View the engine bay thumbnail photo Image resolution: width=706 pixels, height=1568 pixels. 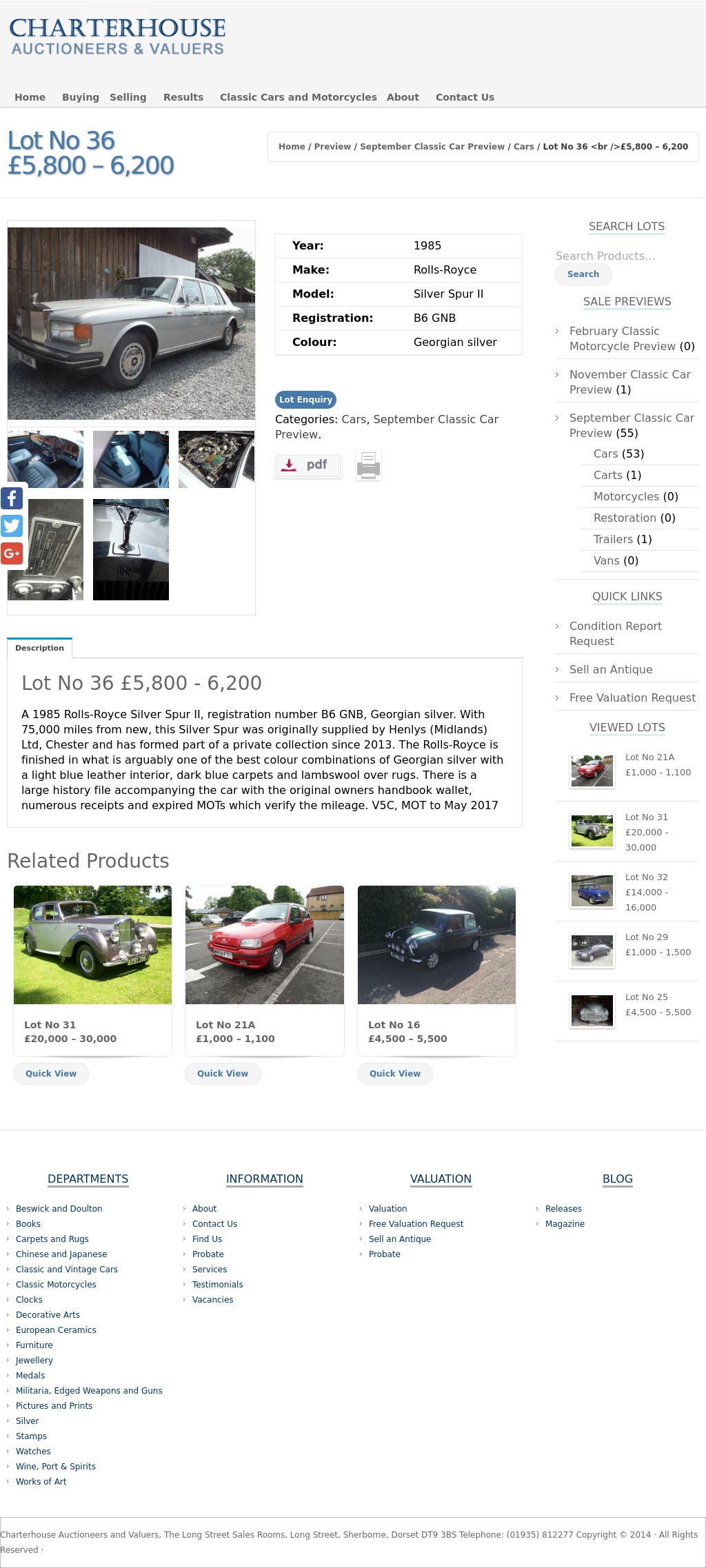pyautogui.click(x=216, y=459)
